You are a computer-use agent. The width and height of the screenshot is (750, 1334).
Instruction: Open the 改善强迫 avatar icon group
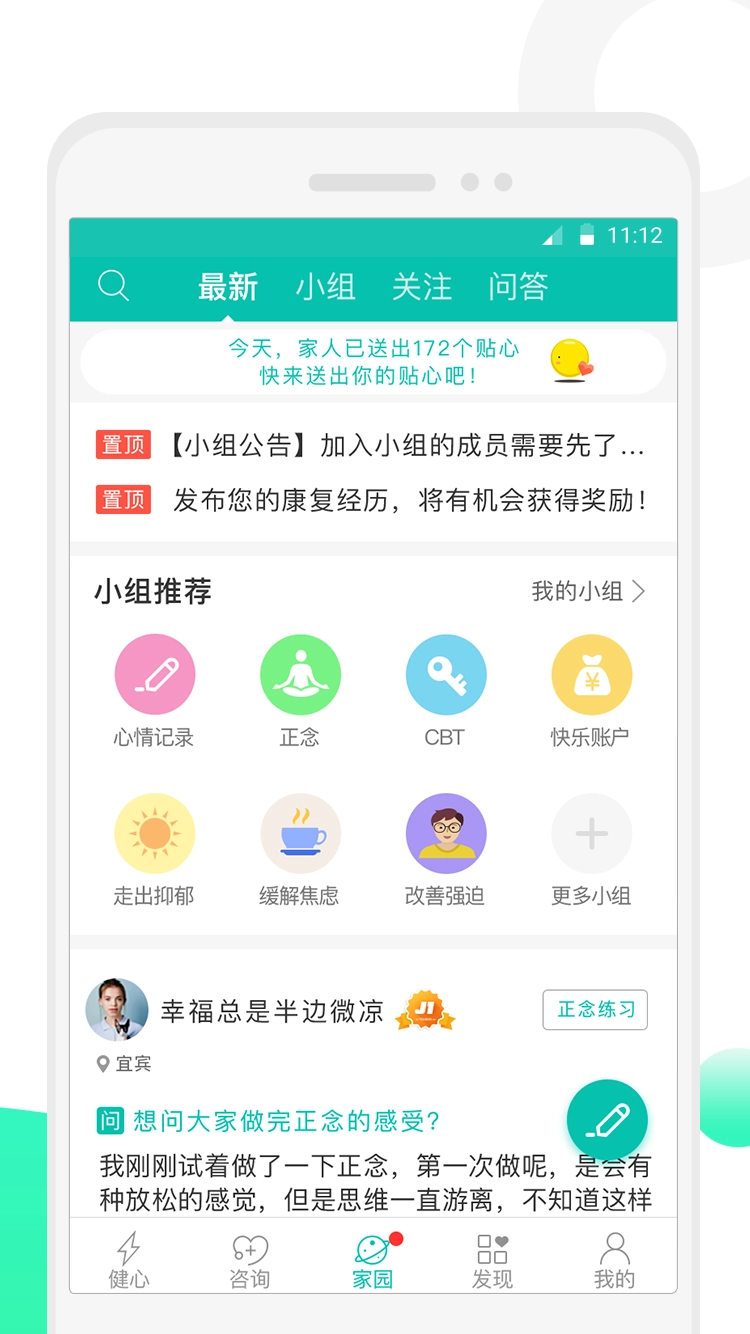tap(446, 832)
